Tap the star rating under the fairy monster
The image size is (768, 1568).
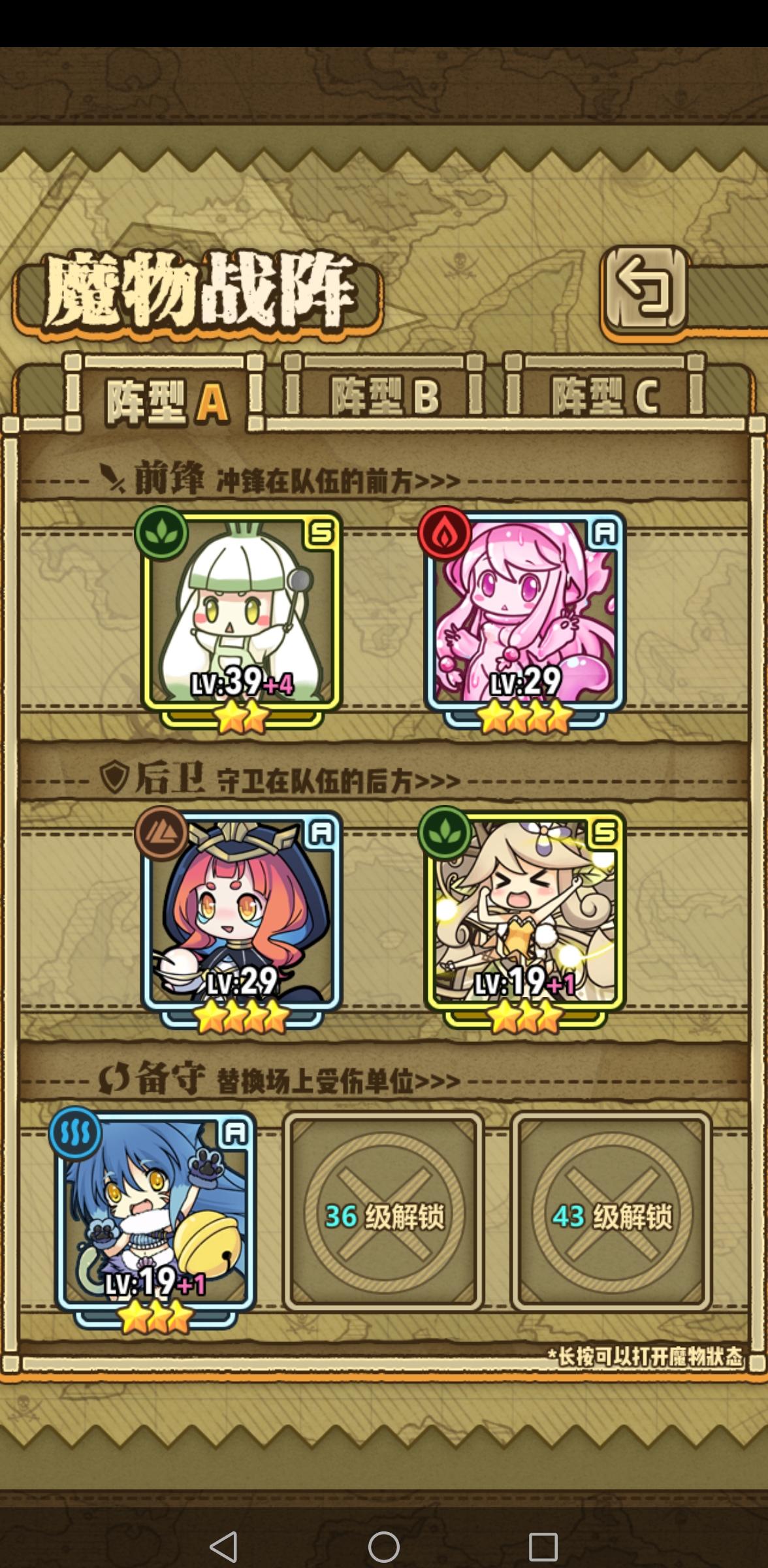tap(526, 1017)
